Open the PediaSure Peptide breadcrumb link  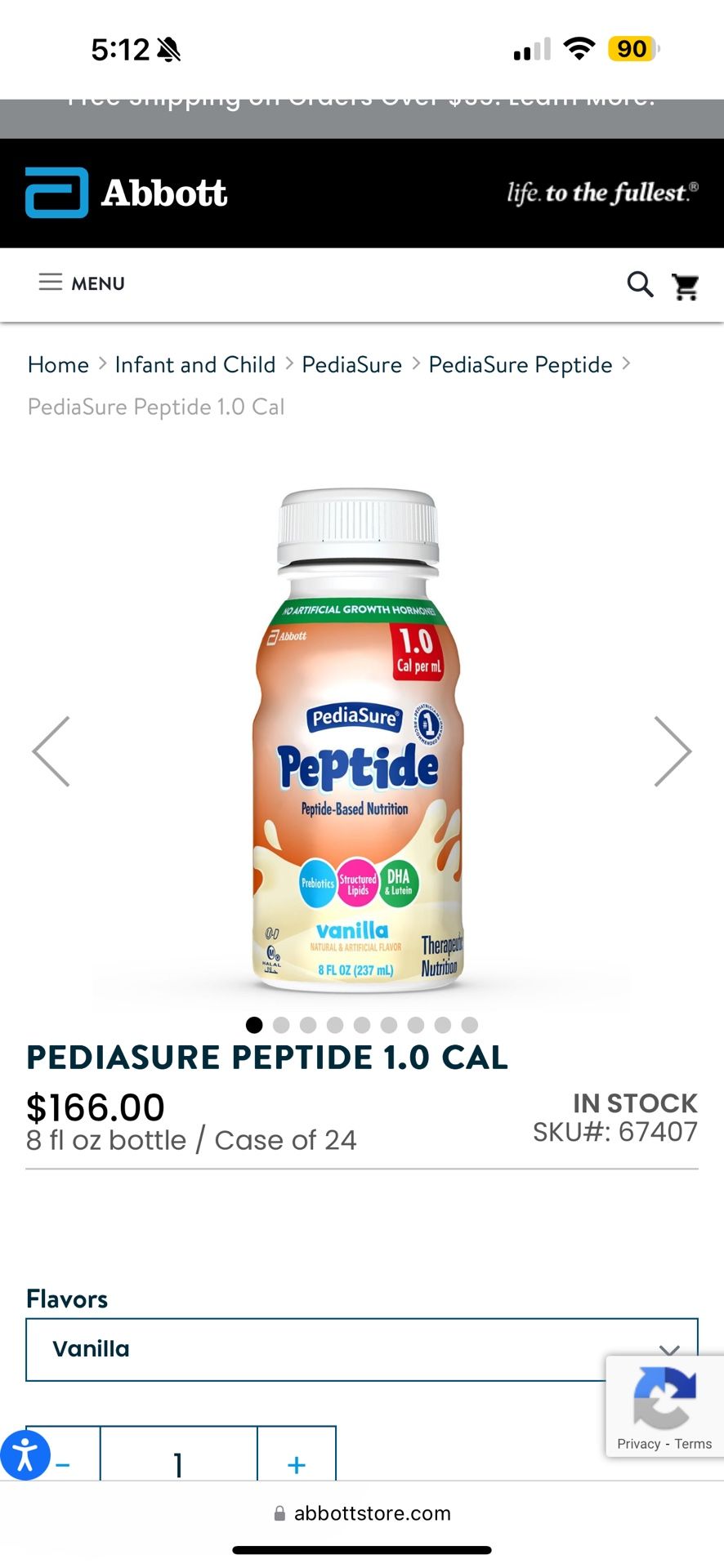pyautogui.click(x=520, y=364)
